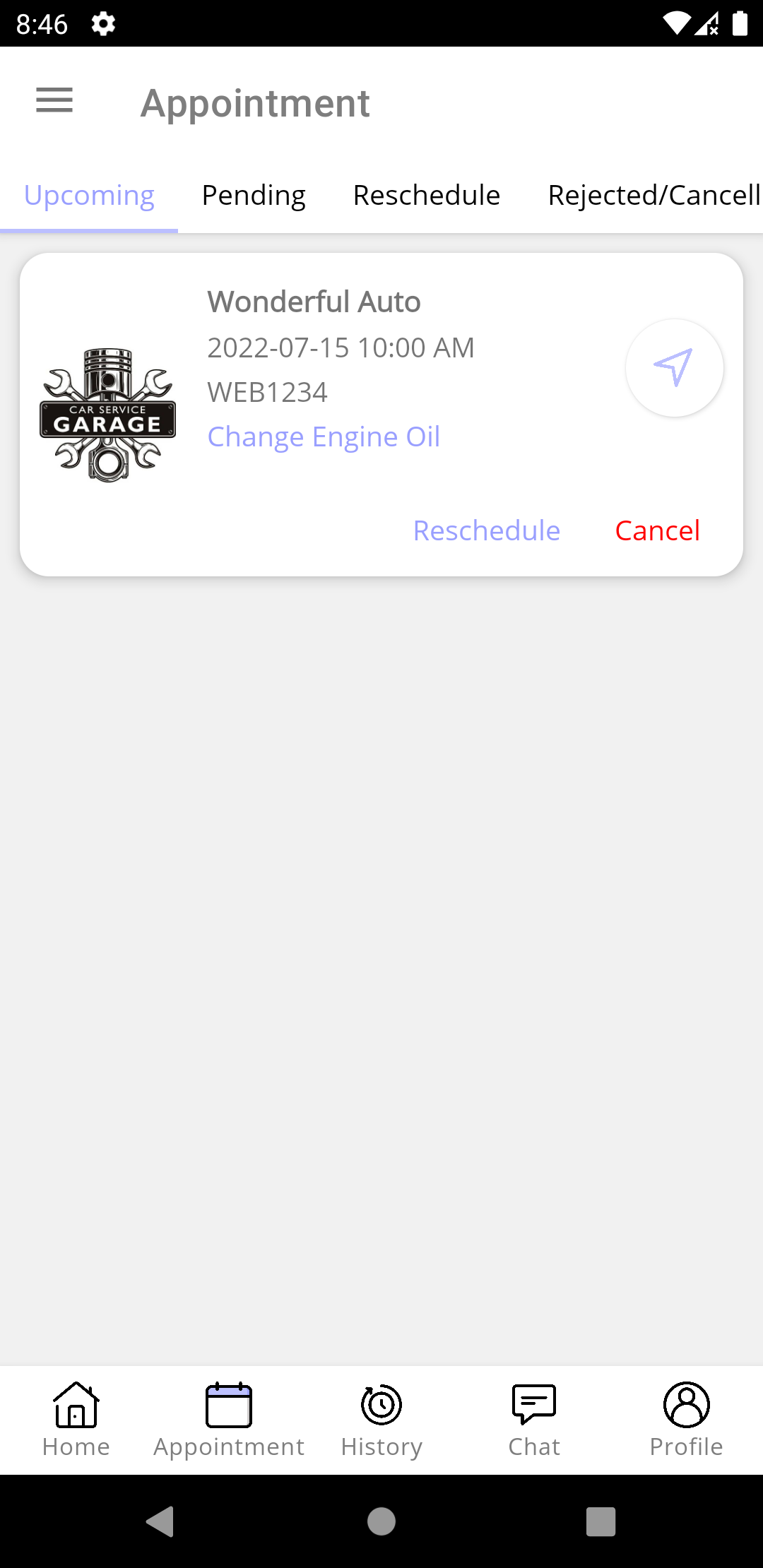763x1568 pixels.
Task: Select the vehicle number WEB1234
Action: point(267,392)
